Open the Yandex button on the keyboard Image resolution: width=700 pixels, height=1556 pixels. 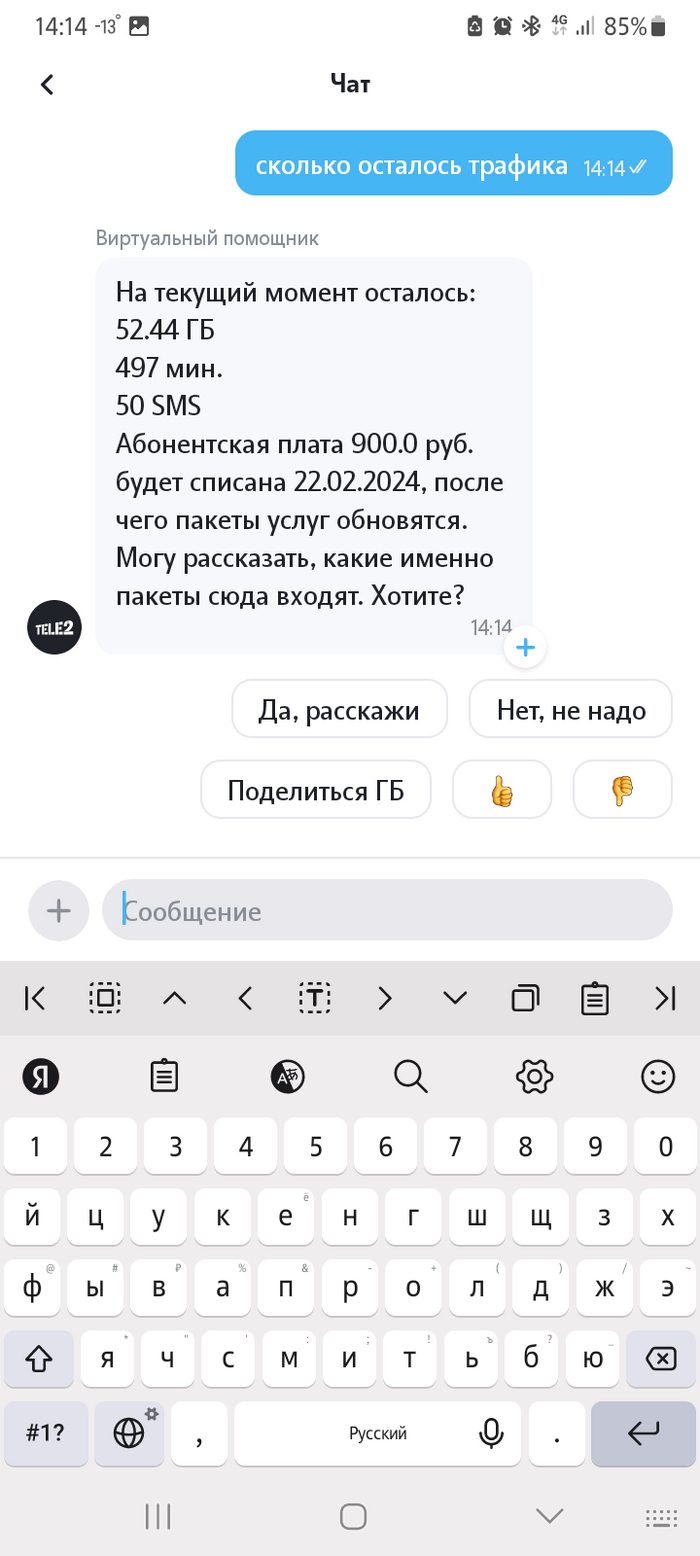pyautogui.click(x=41, y=1076)
